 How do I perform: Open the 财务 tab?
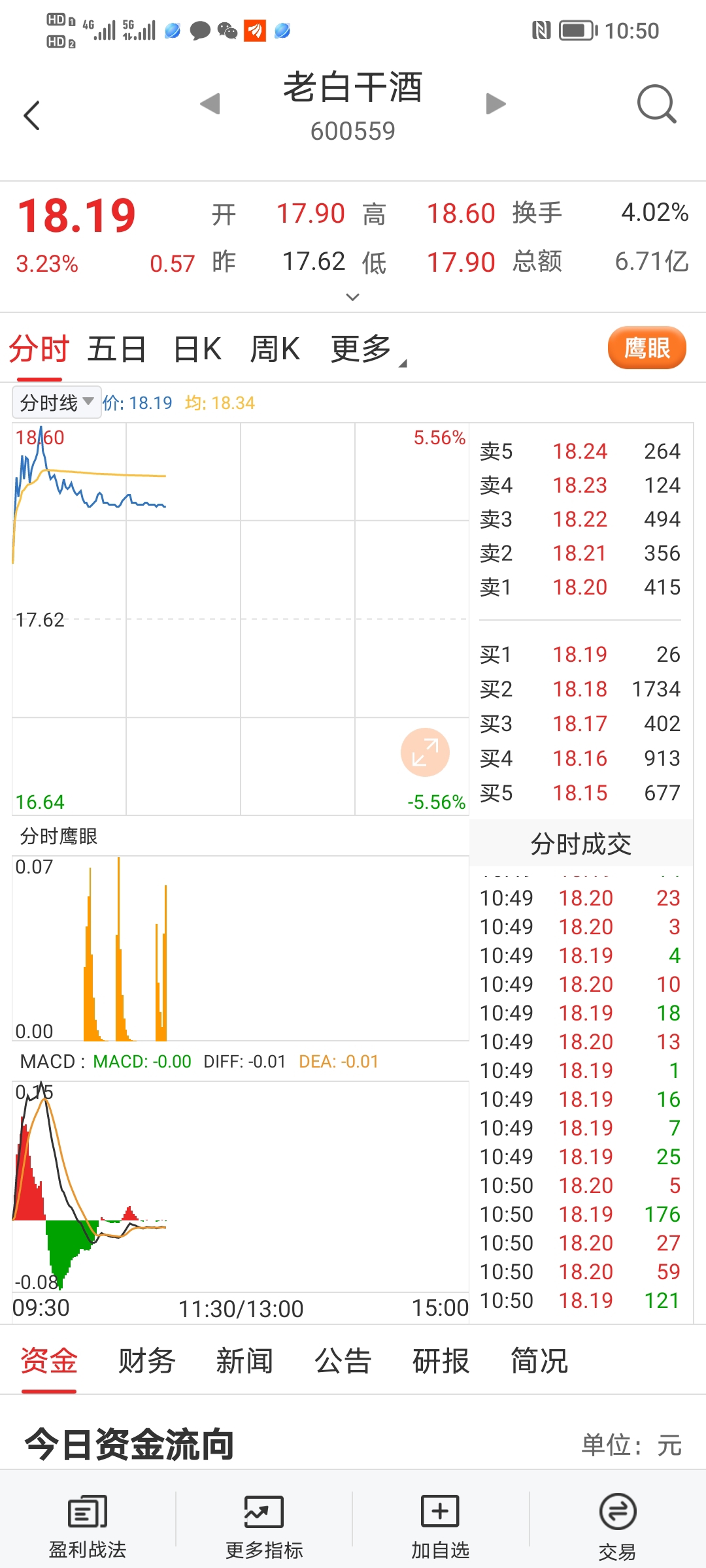pyautogui.click(x=146, y=1361)
